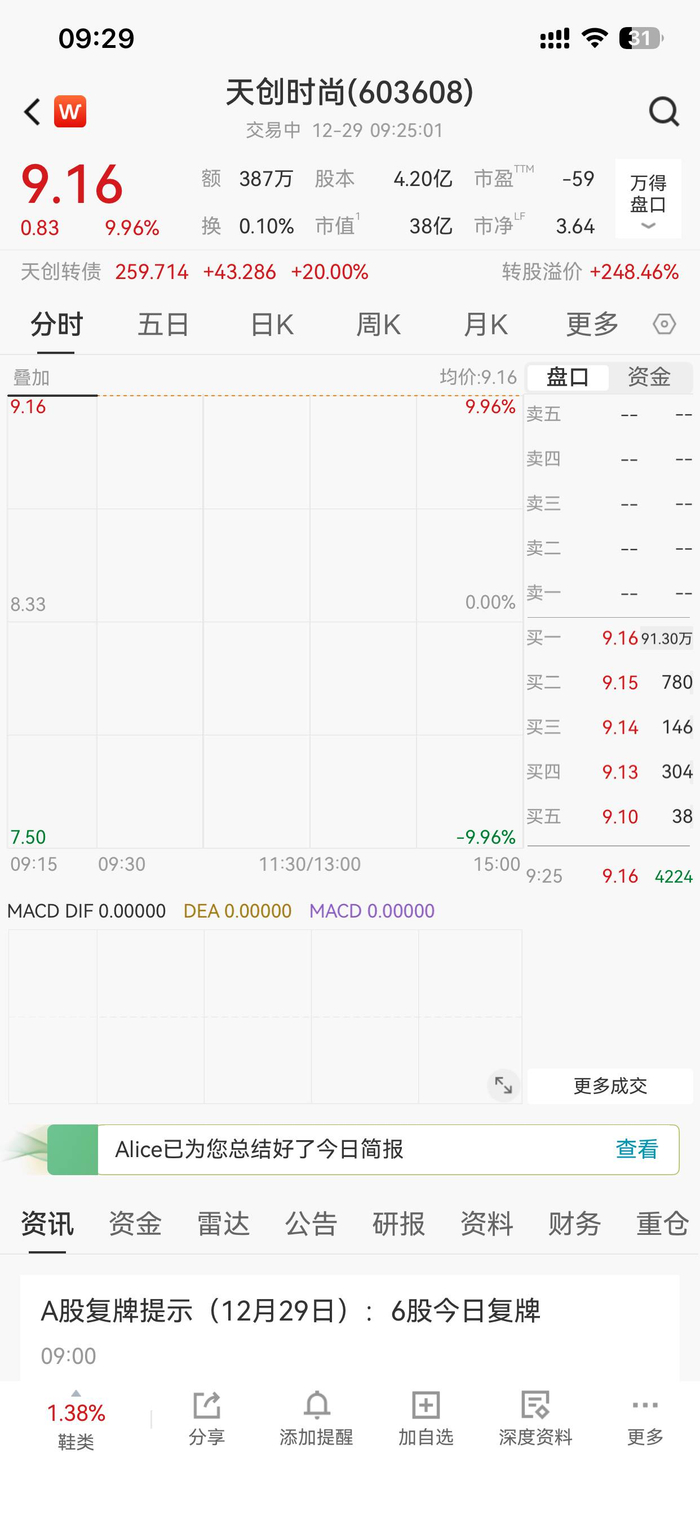Viewport: 700px width, 1515px height.
Task: Expand the 万得盘口 panel
Action: 648,198
